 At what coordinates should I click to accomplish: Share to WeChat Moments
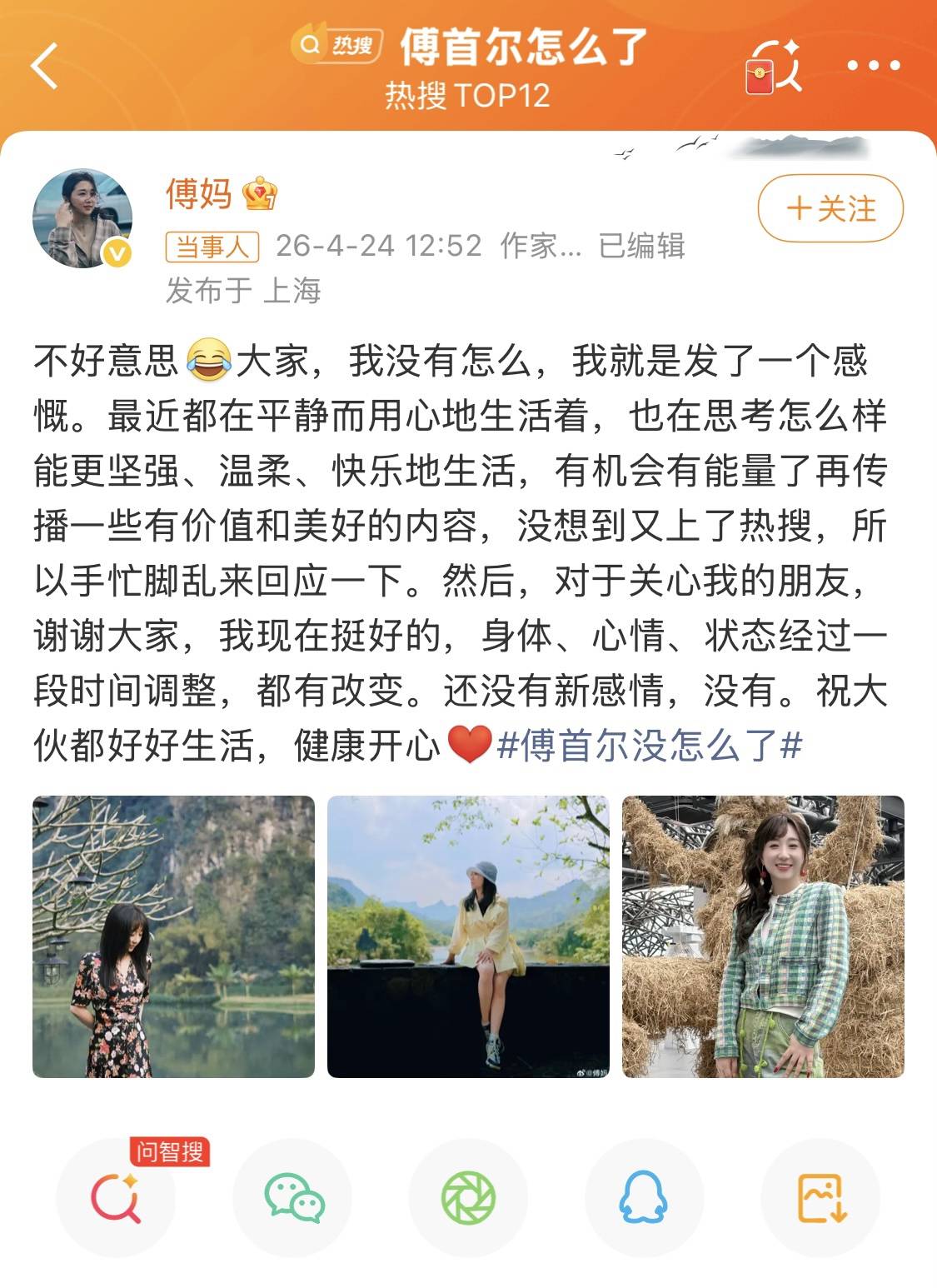click(x=468, y=1198)
